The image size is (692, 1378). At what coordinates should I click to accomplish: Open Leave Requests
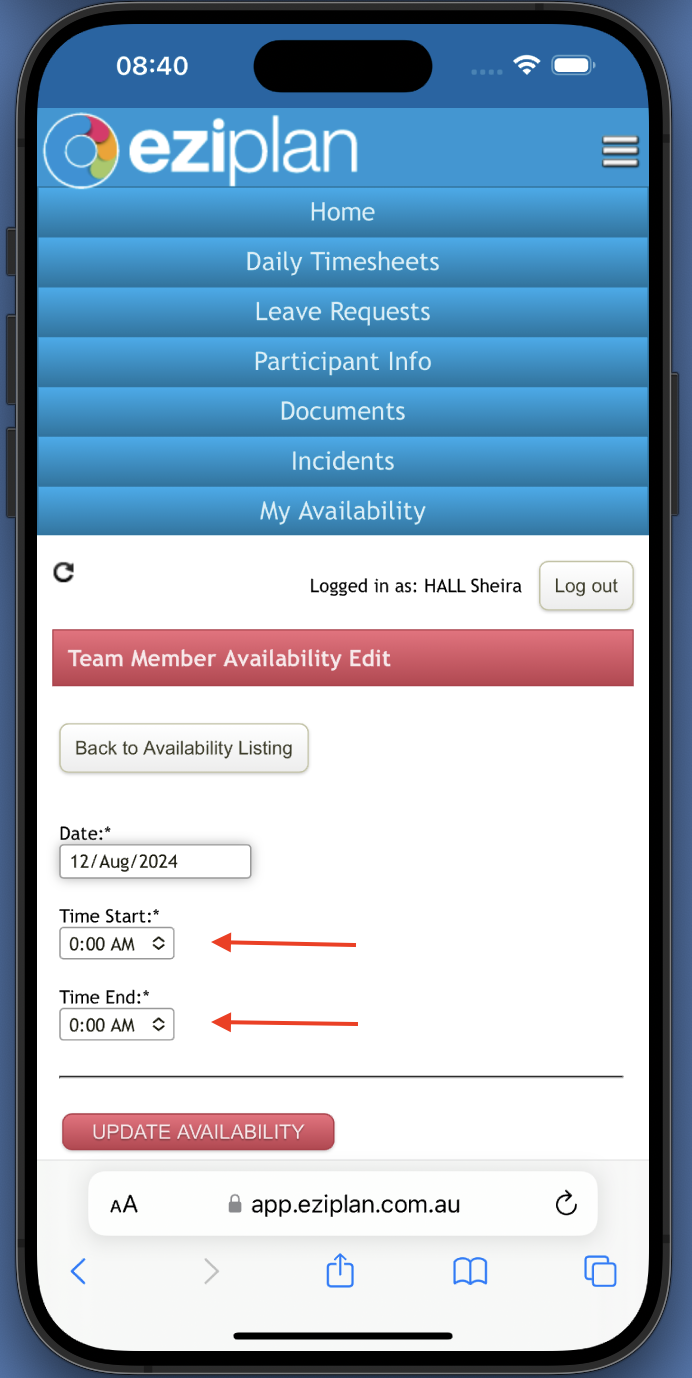pos(342,312)
